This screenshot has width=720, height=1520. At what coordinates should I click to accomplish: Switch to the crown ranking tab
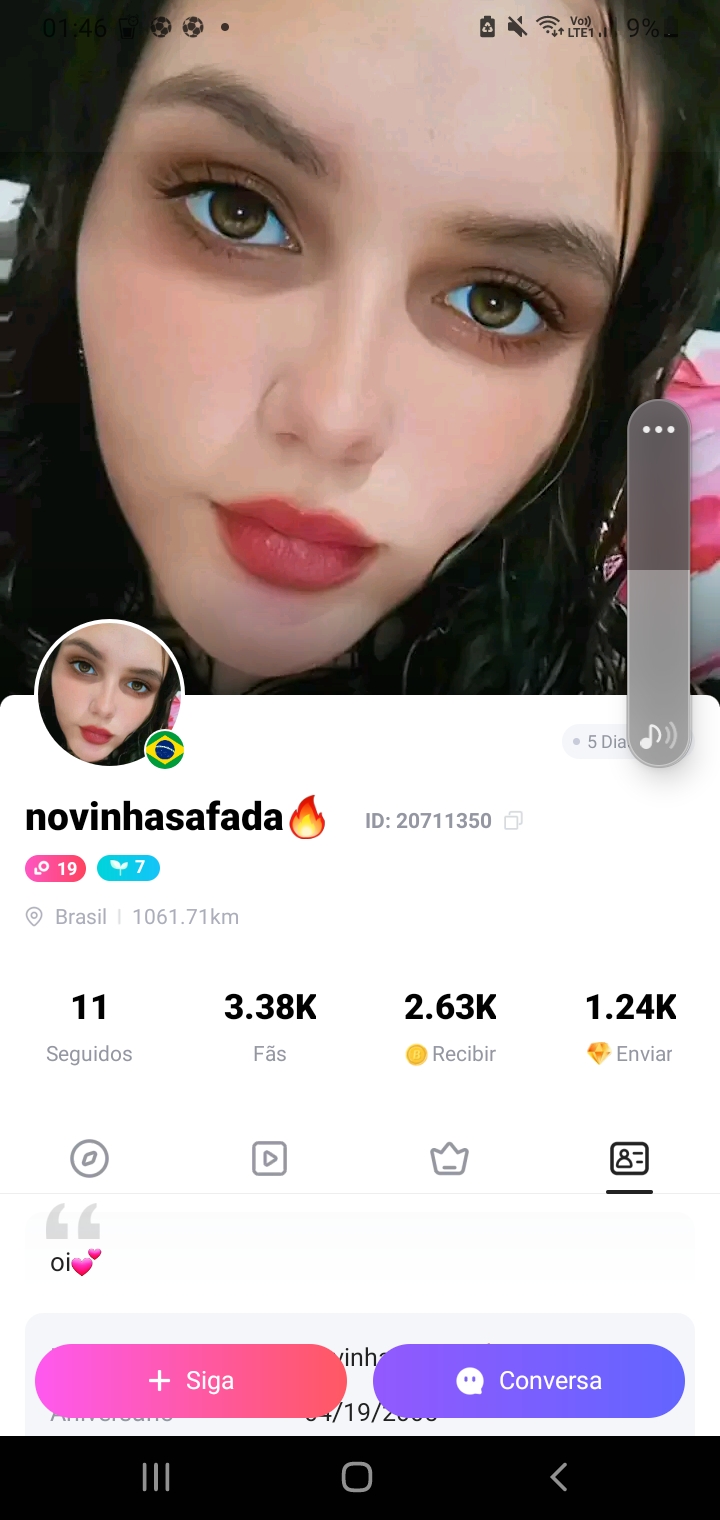449,1159
